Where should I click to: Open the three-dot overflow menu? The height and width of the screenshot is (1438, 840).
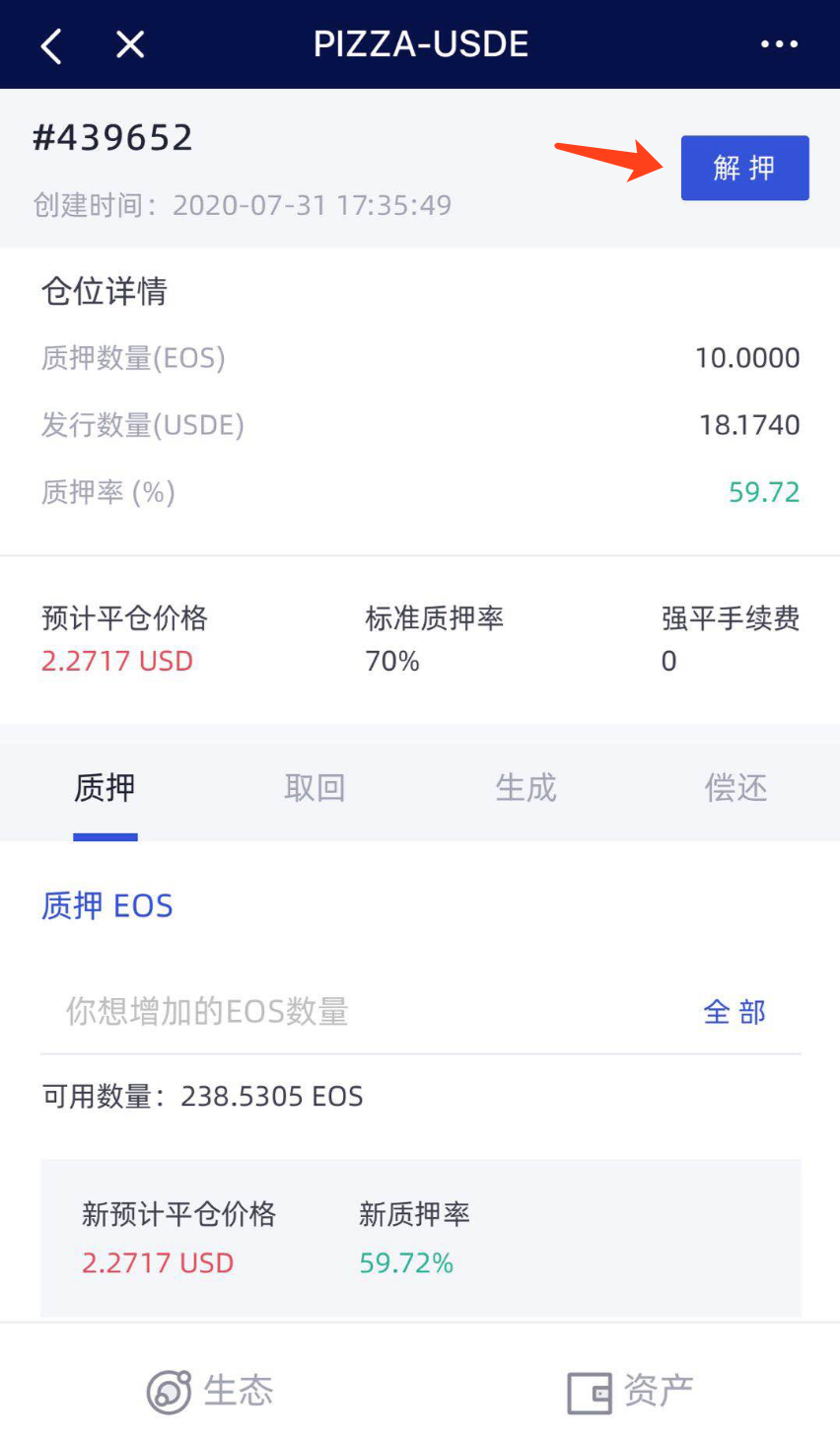[x=779, y=44]
